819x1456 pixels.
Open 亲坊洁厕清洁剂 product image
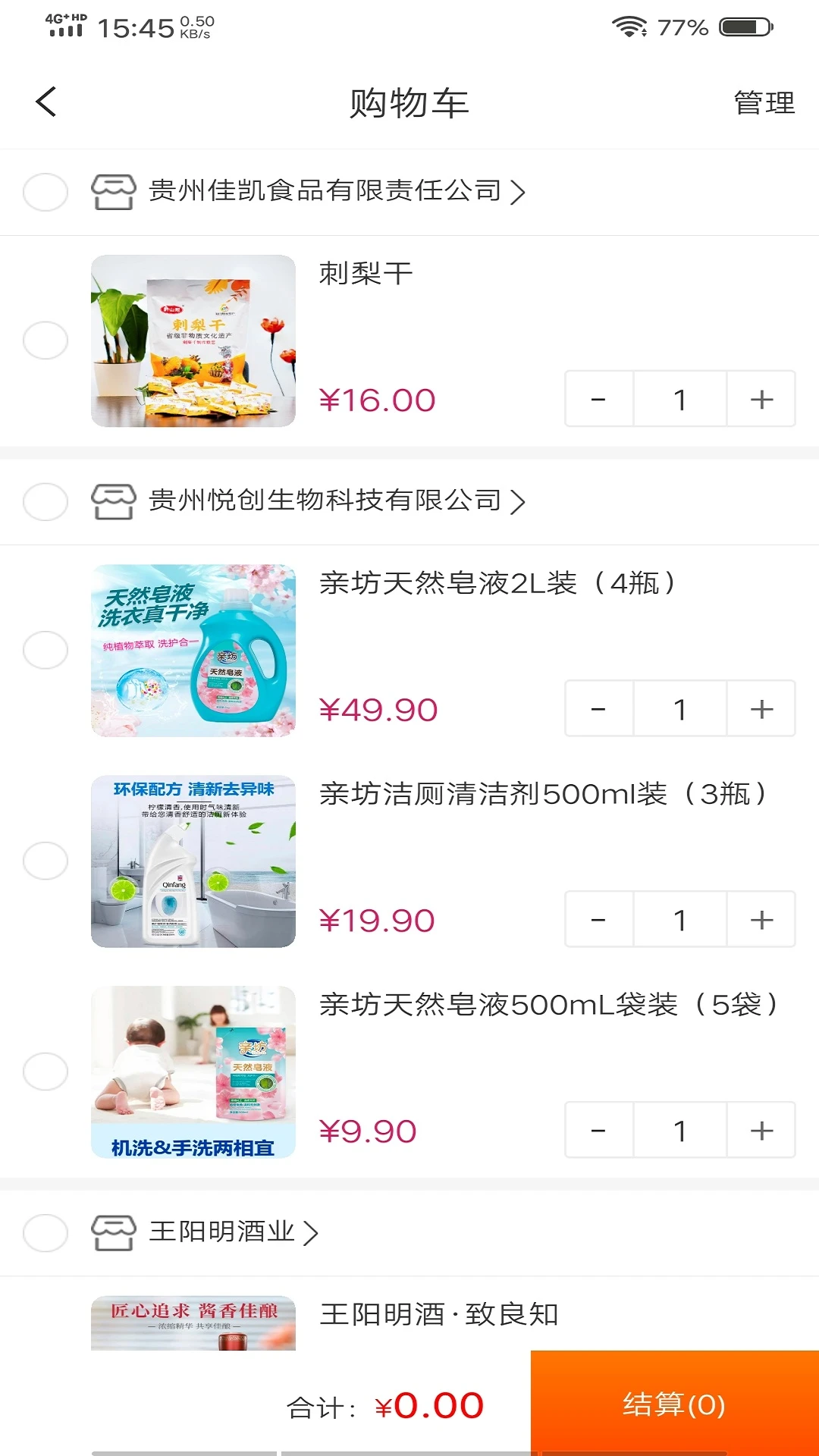click(193, 861)
